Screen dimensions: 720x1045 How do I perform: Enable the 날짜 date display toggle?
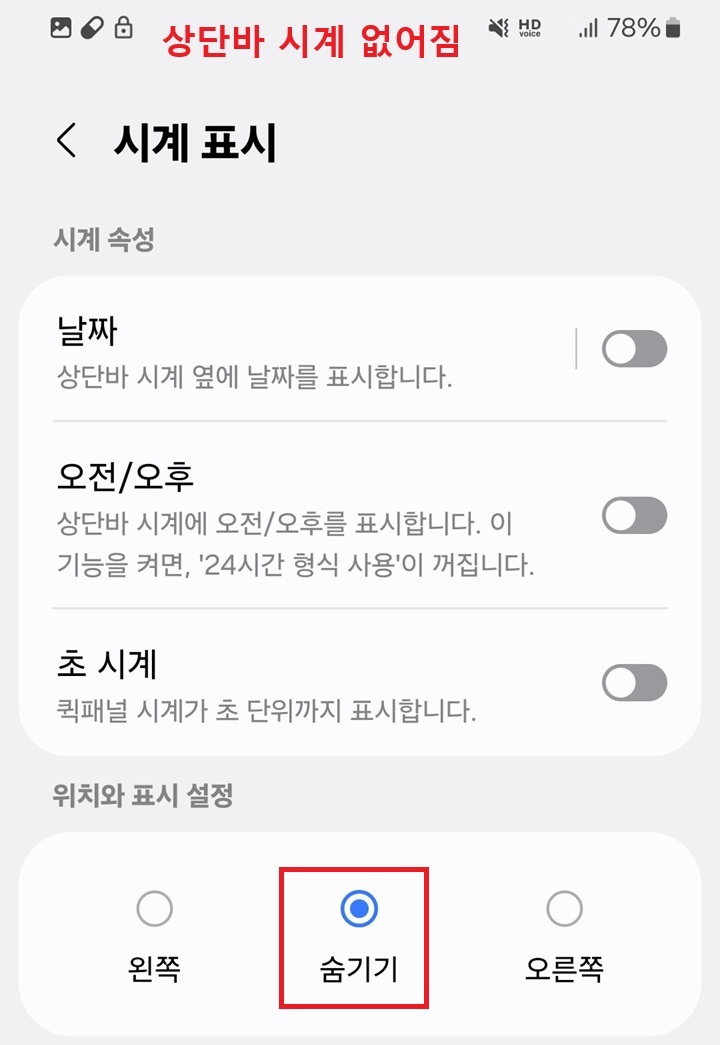pyautogui.click(x=634, y=349)
